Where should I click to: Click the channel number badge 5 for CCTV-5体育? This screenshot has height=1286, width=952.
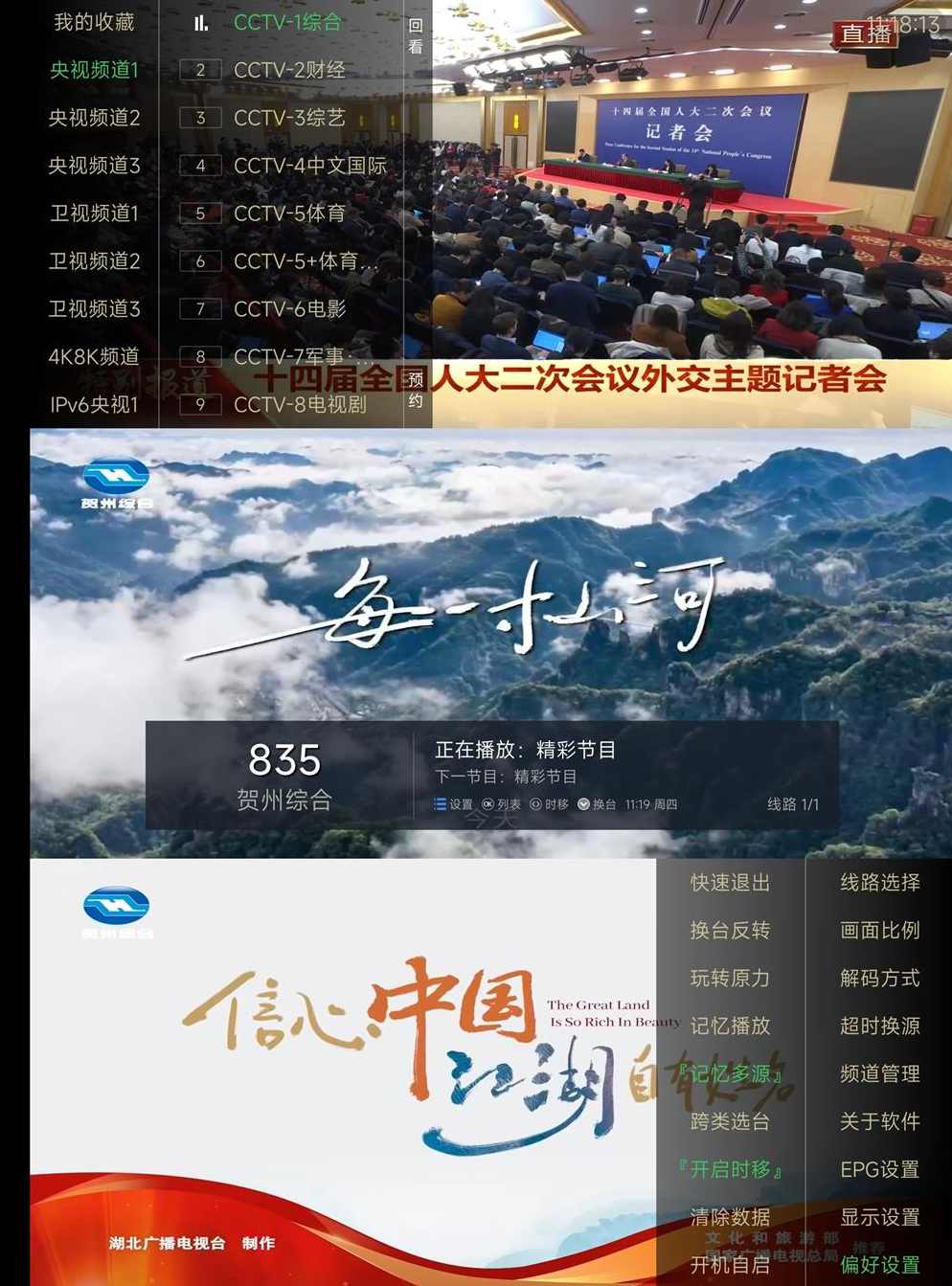click(198, 213)
